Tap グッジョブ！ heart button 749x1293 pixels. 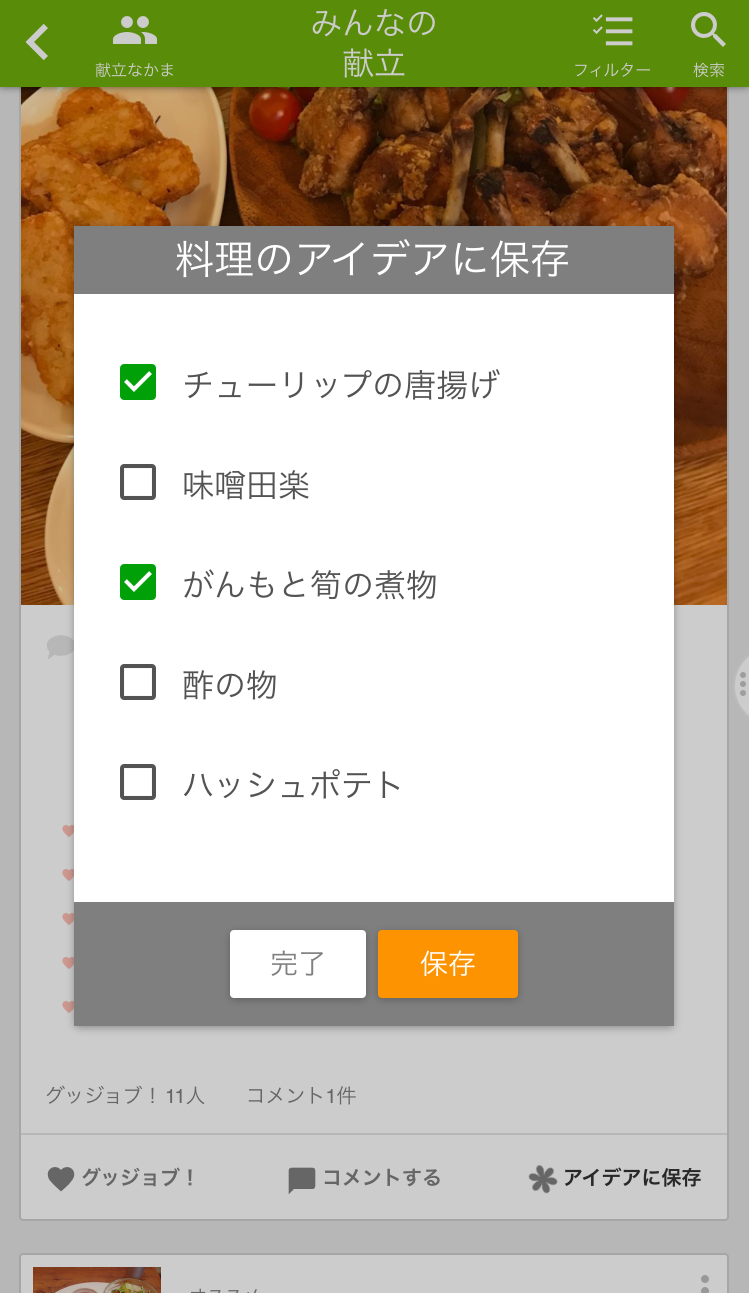(x=121, y=1178)
